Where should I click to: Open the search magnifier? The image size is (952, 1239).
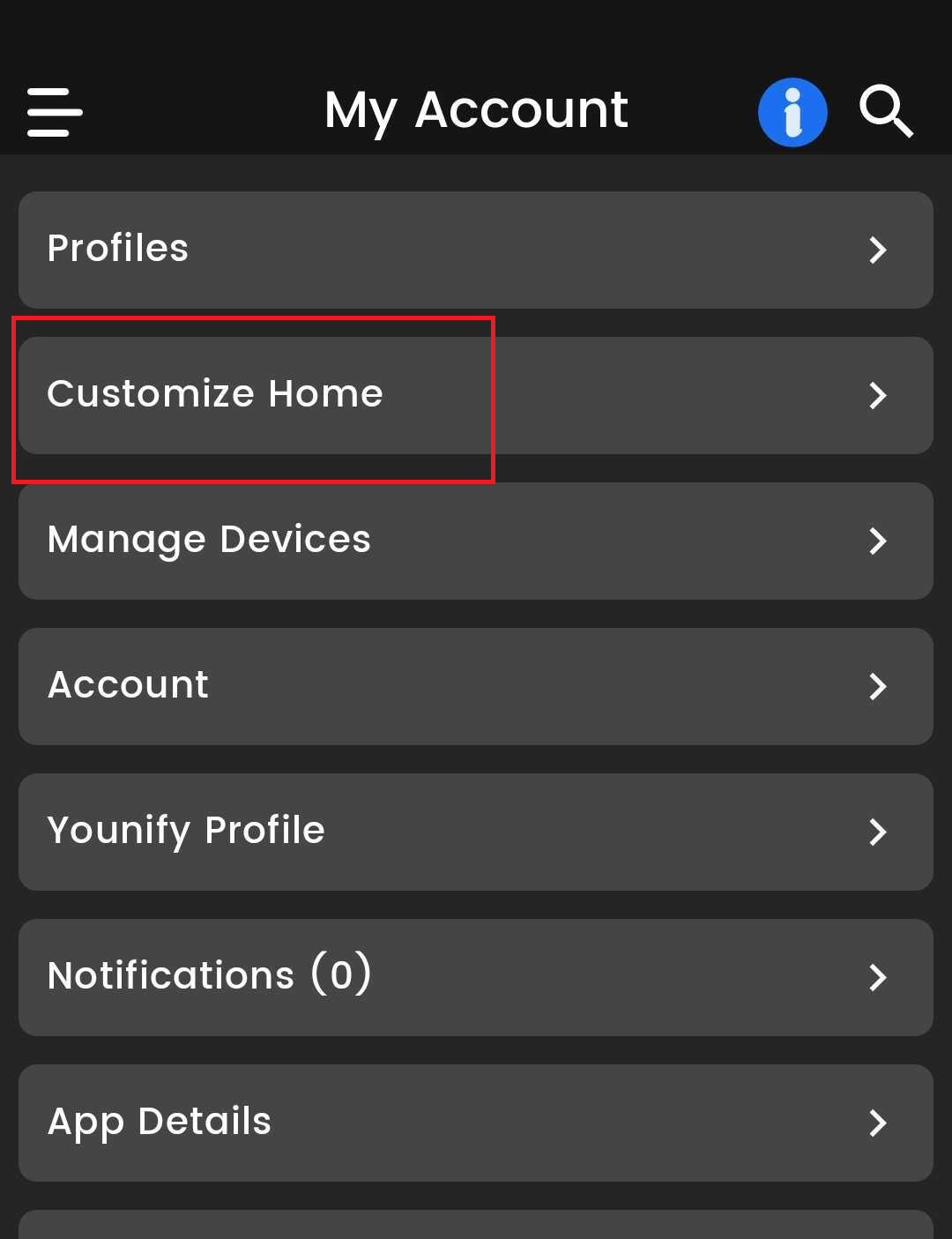[x=886, y=111]
